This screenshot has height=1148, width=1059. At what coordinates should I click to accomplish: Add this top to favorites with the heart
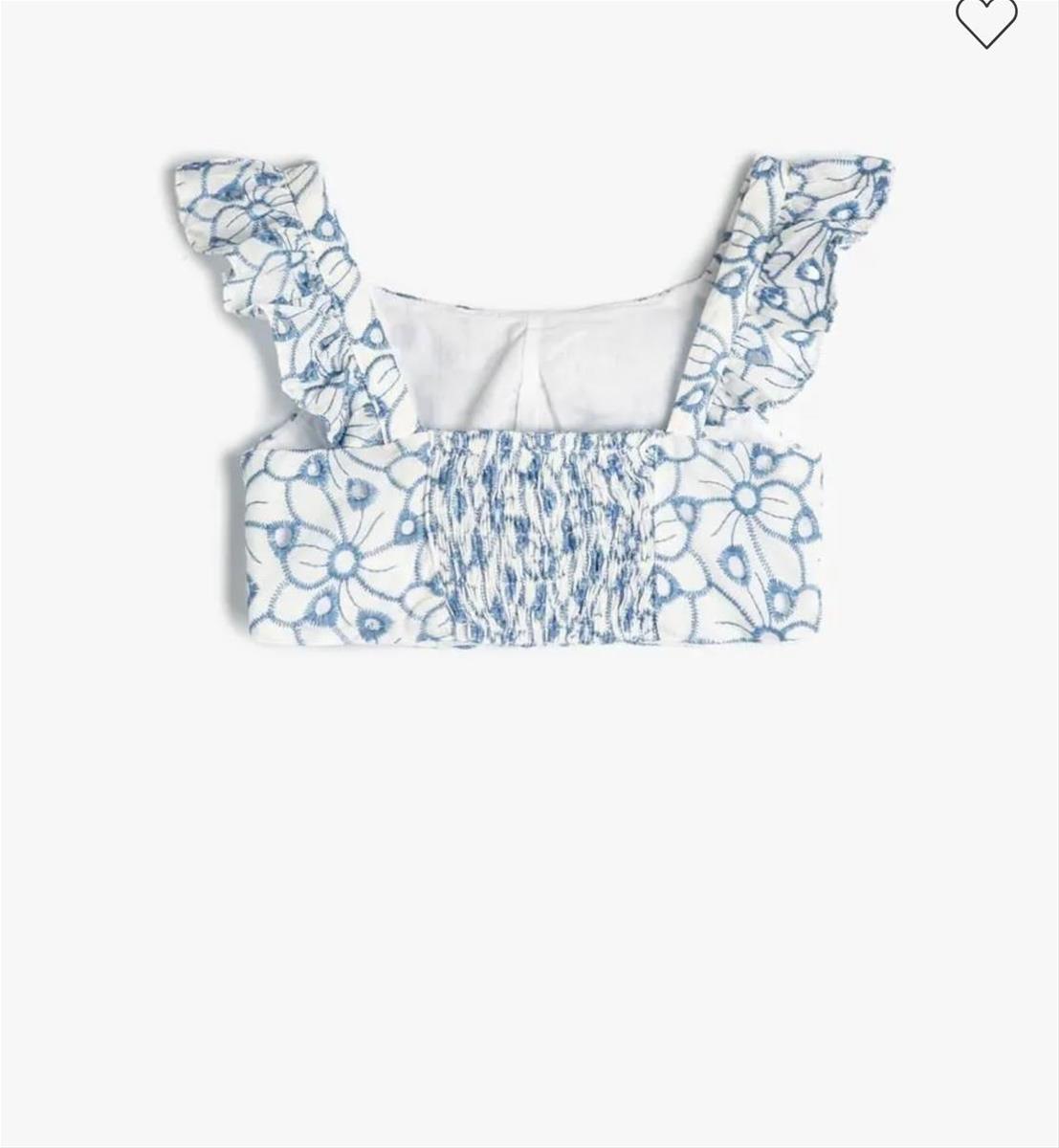coord(986,20)
